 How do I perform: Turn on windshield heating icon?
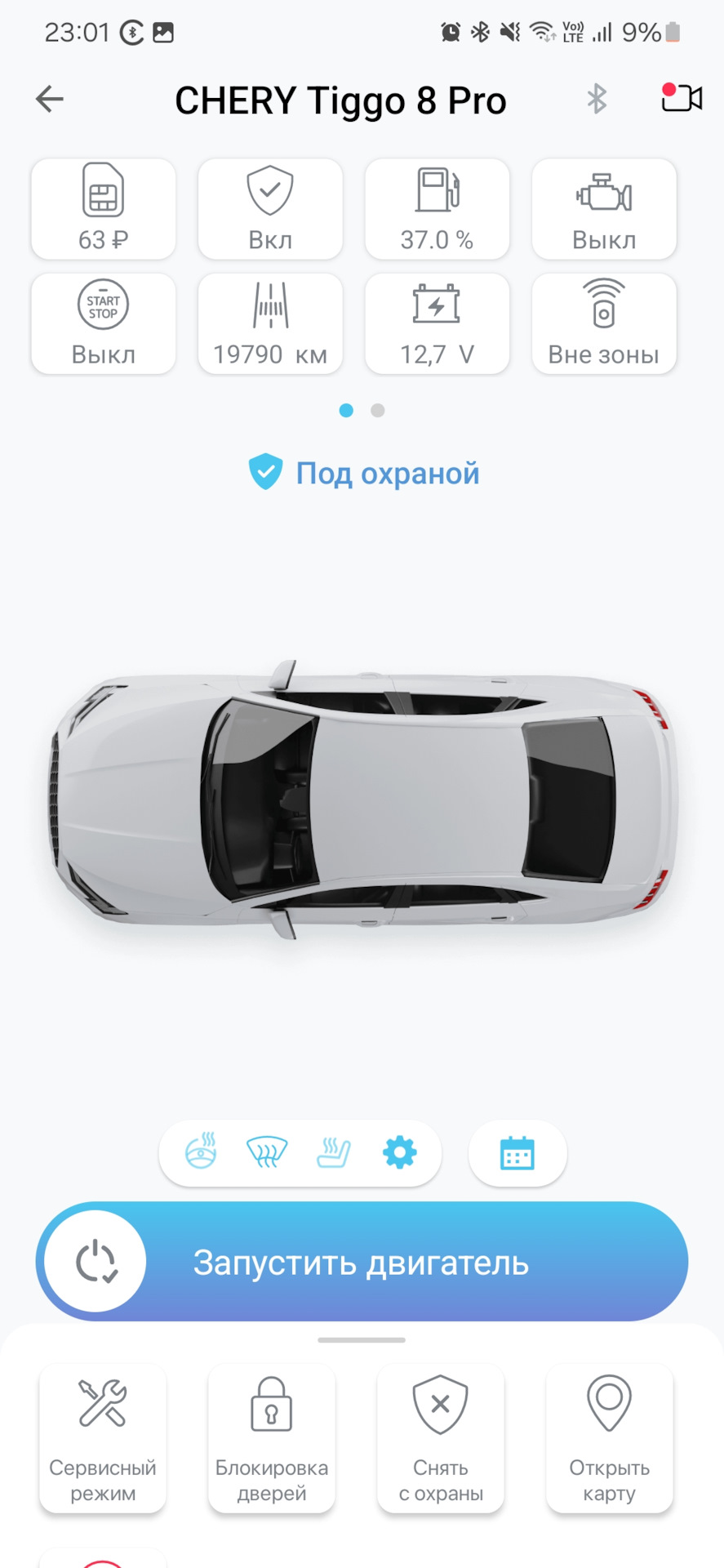(x=267, y=1152)
